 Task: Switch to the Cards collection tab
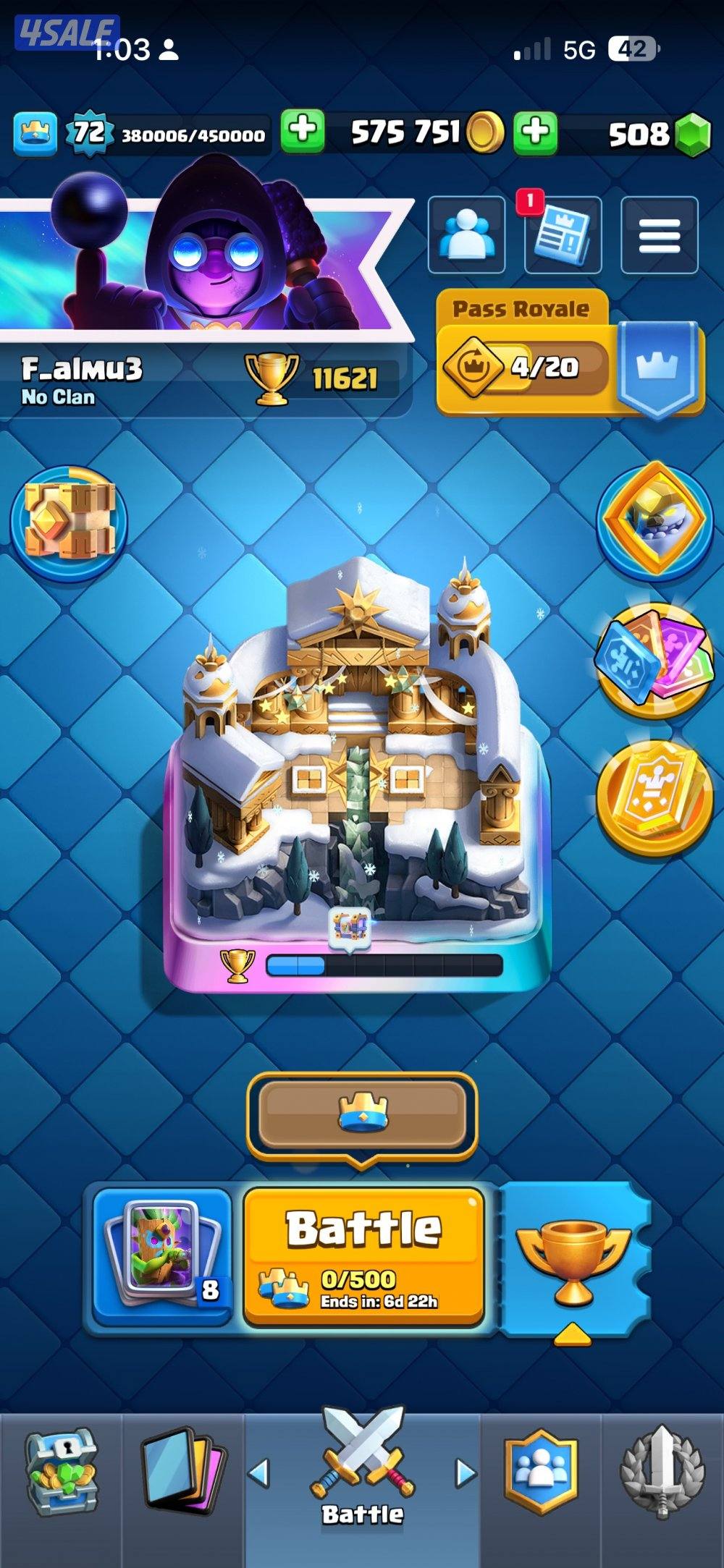tap(181, 1476)
